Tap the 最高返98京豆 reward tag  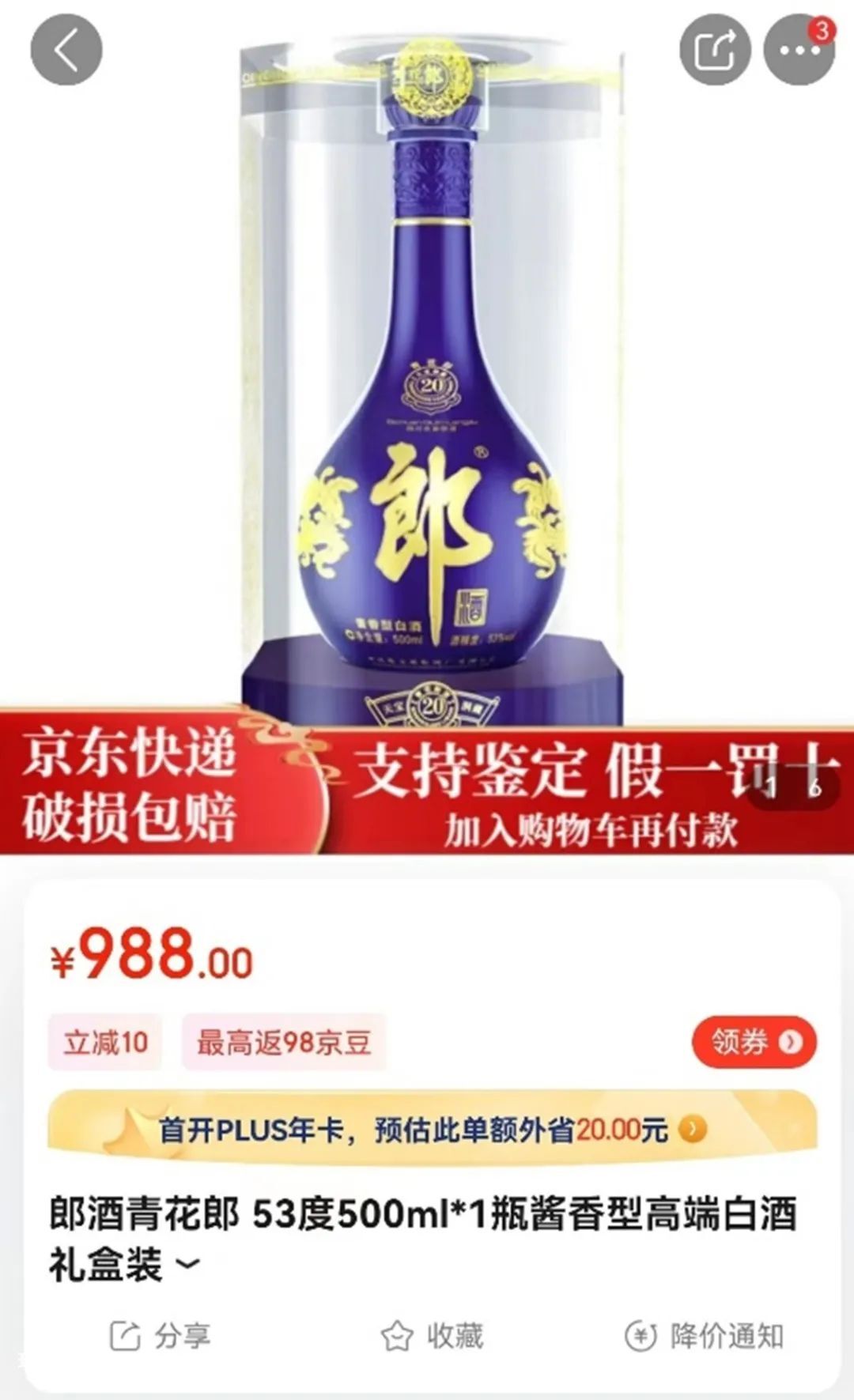284,1042
